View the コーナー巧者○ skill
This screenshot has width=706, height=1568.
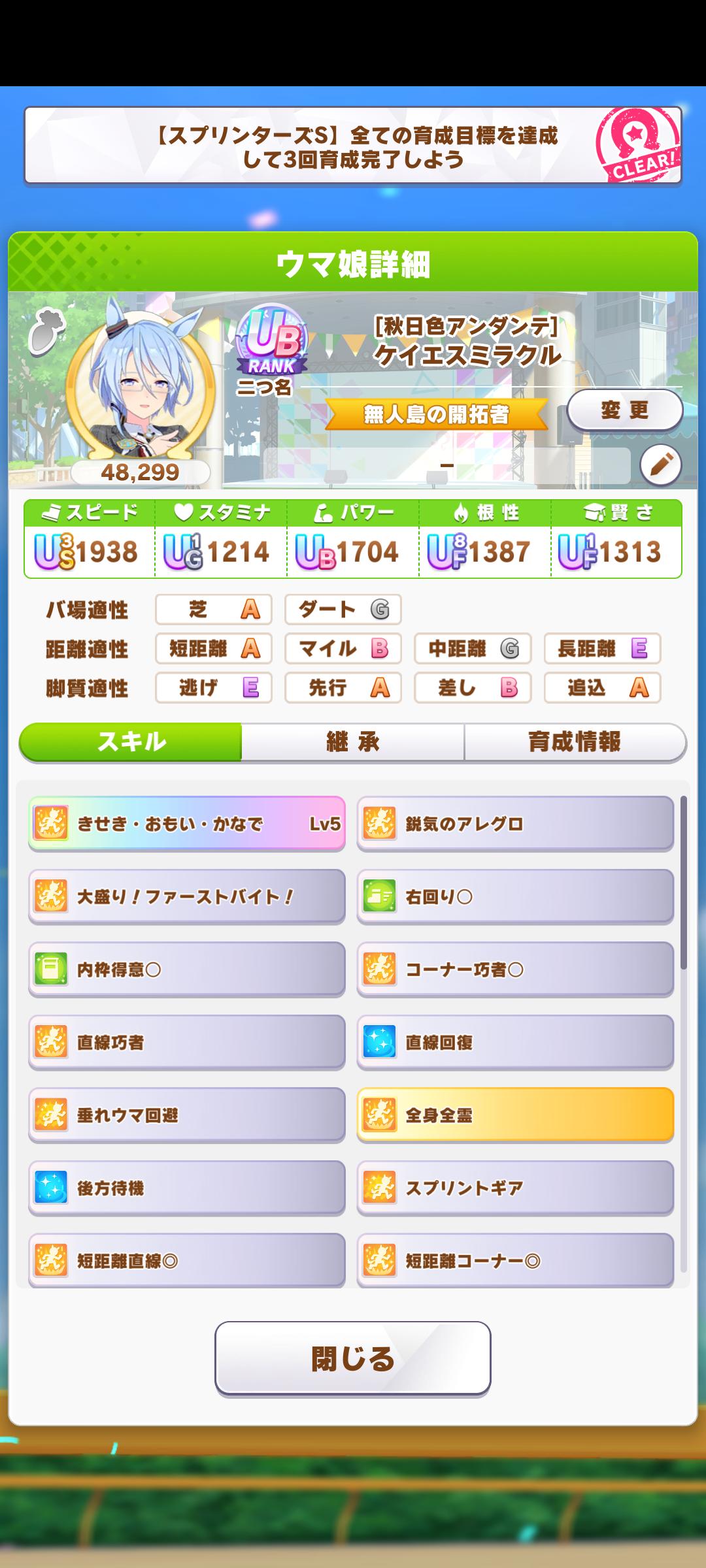[515, 970]
